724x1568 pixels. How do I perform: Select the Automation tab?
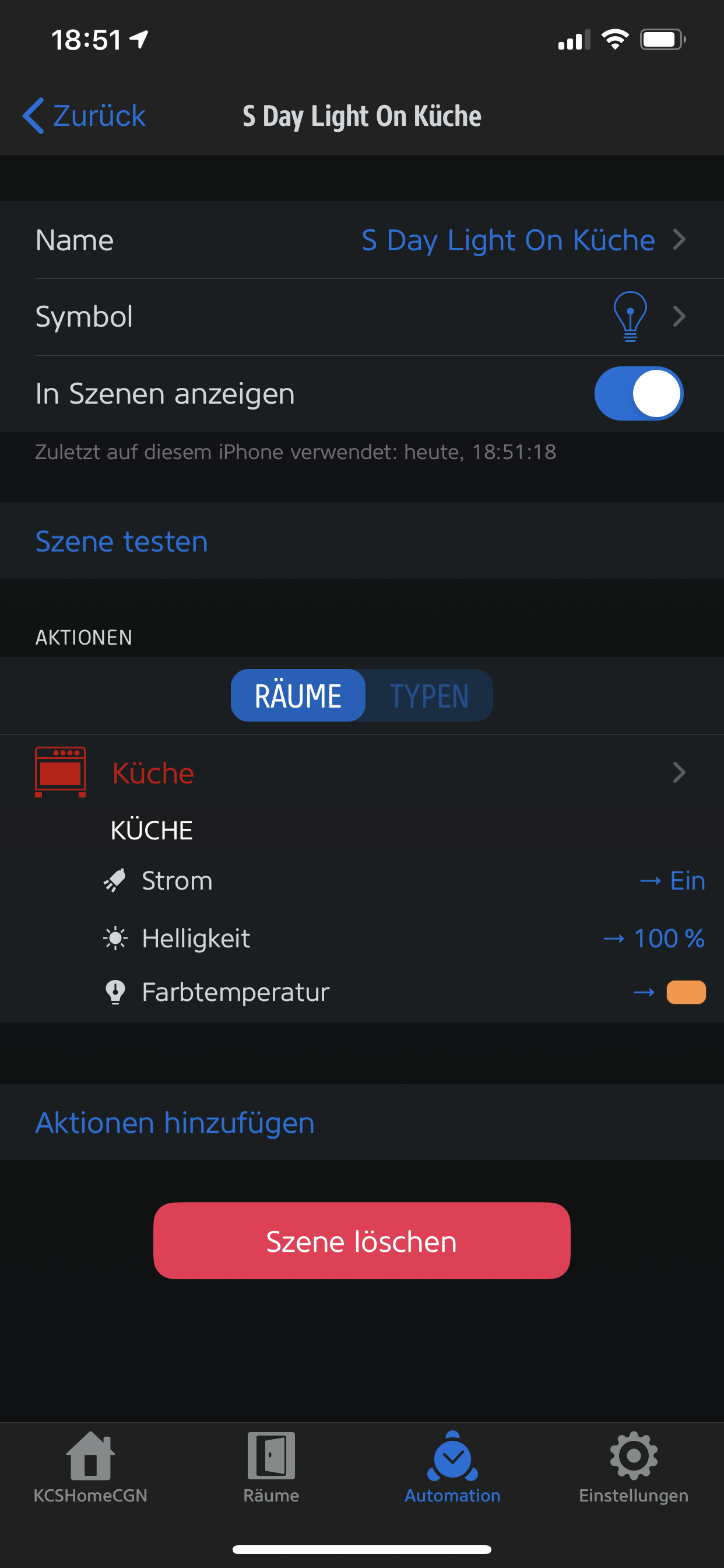pyautogui.click(x=452, y=1467)
